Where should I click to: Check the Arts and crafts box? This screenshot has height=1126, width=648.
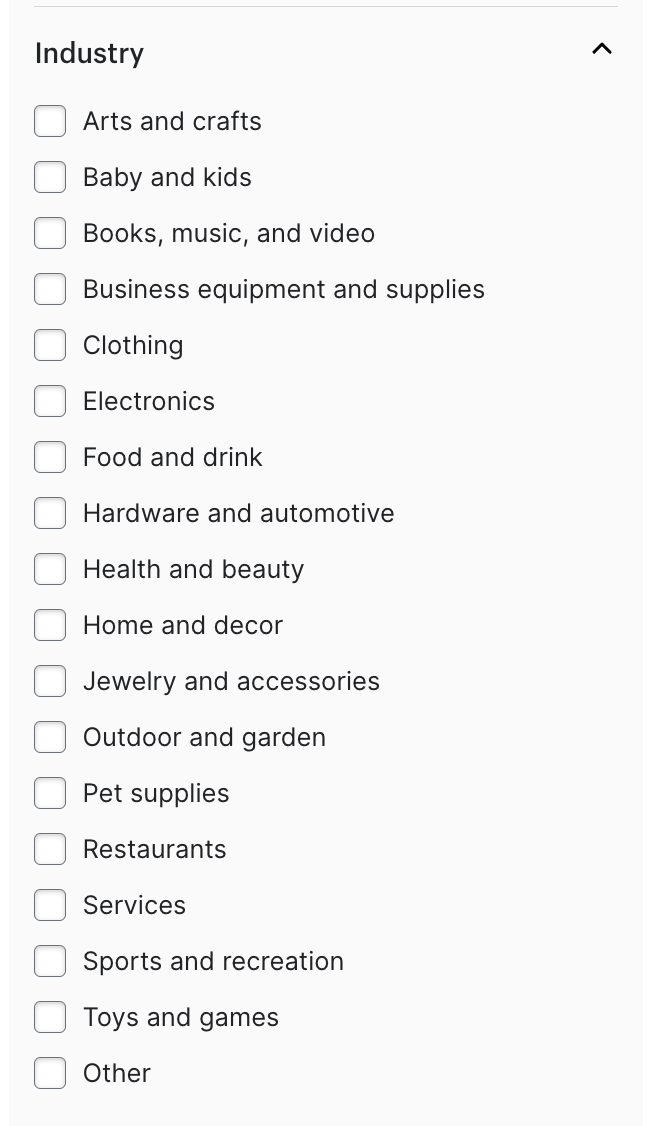pyautogui.click(x=50, y=121)
